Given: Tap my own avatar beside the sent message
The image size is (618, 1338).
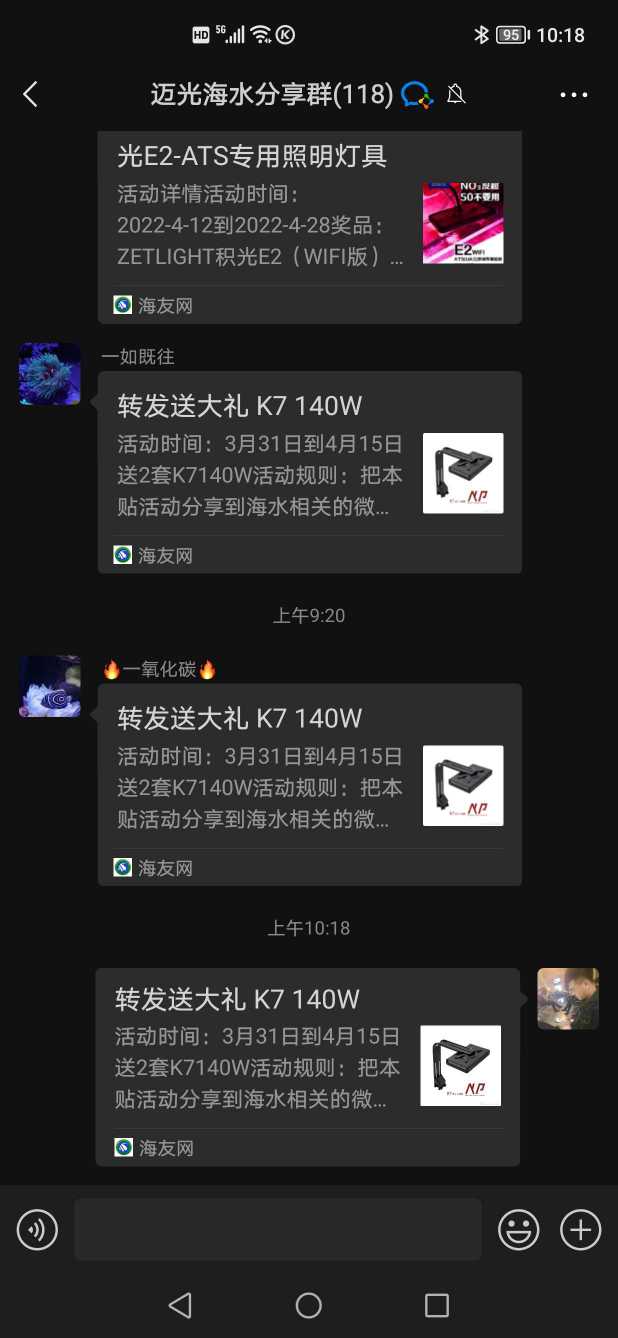Looking at the screenshot, I should 568,998.
